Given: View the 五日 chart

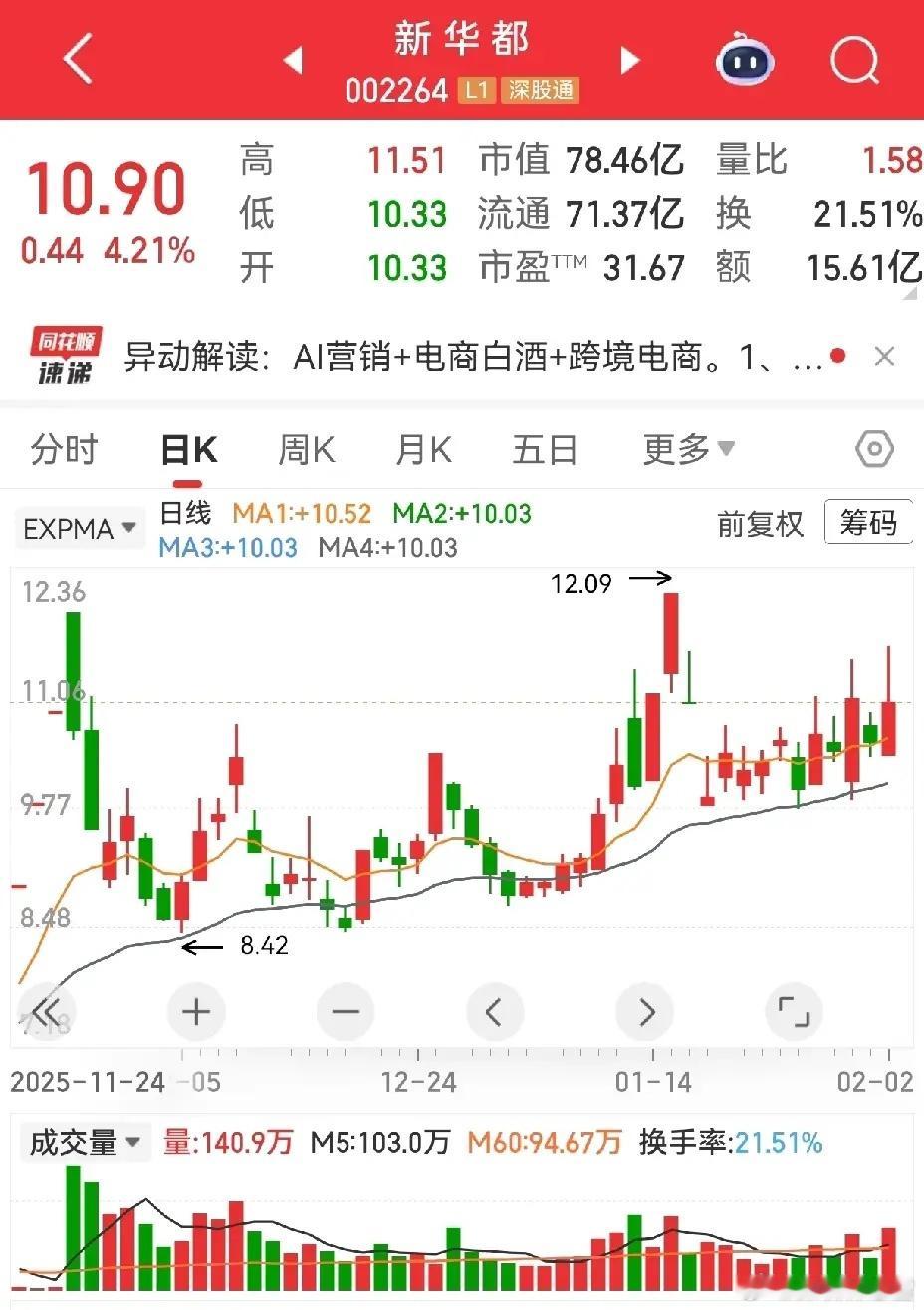Looking at the screenshot, I should (545, 450).
